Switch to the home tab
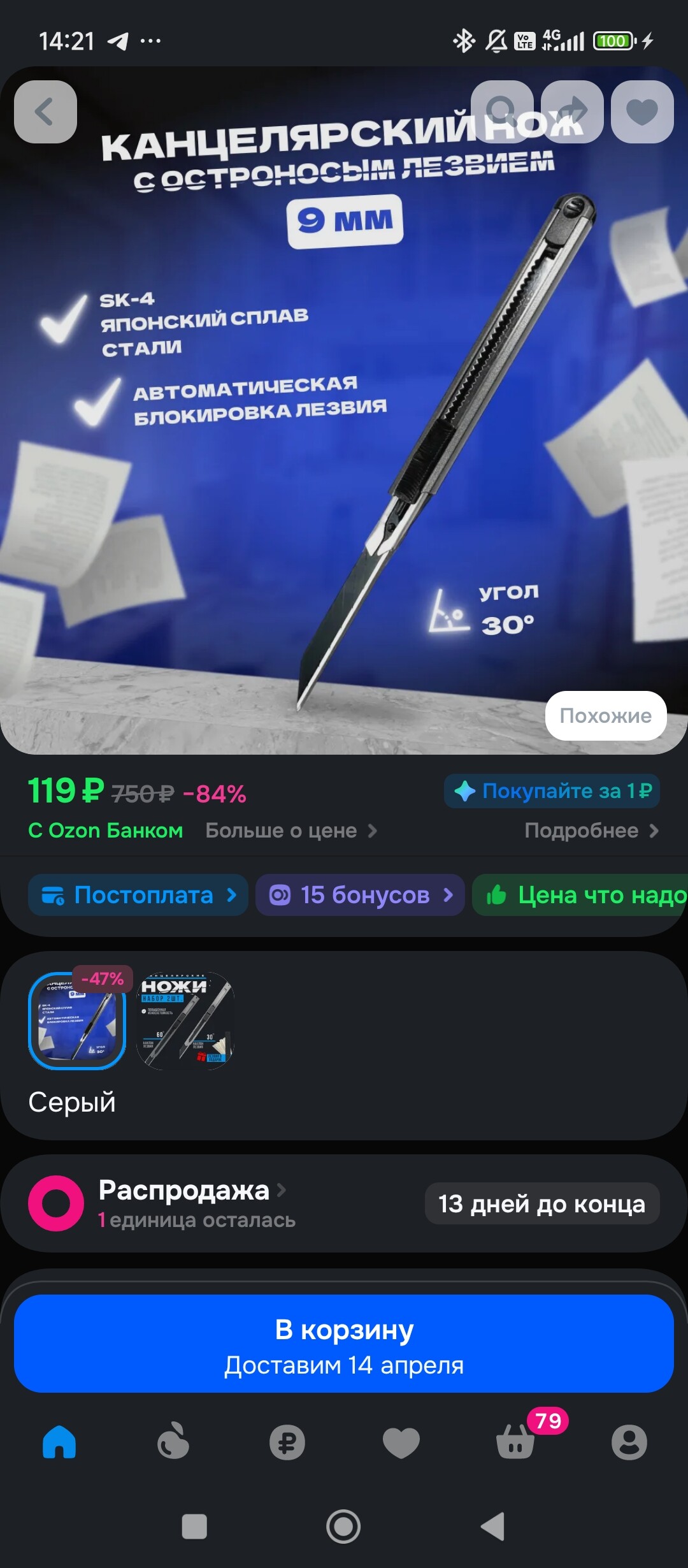Viewport: 688px width, 1568px height. tap(59, 1442)
